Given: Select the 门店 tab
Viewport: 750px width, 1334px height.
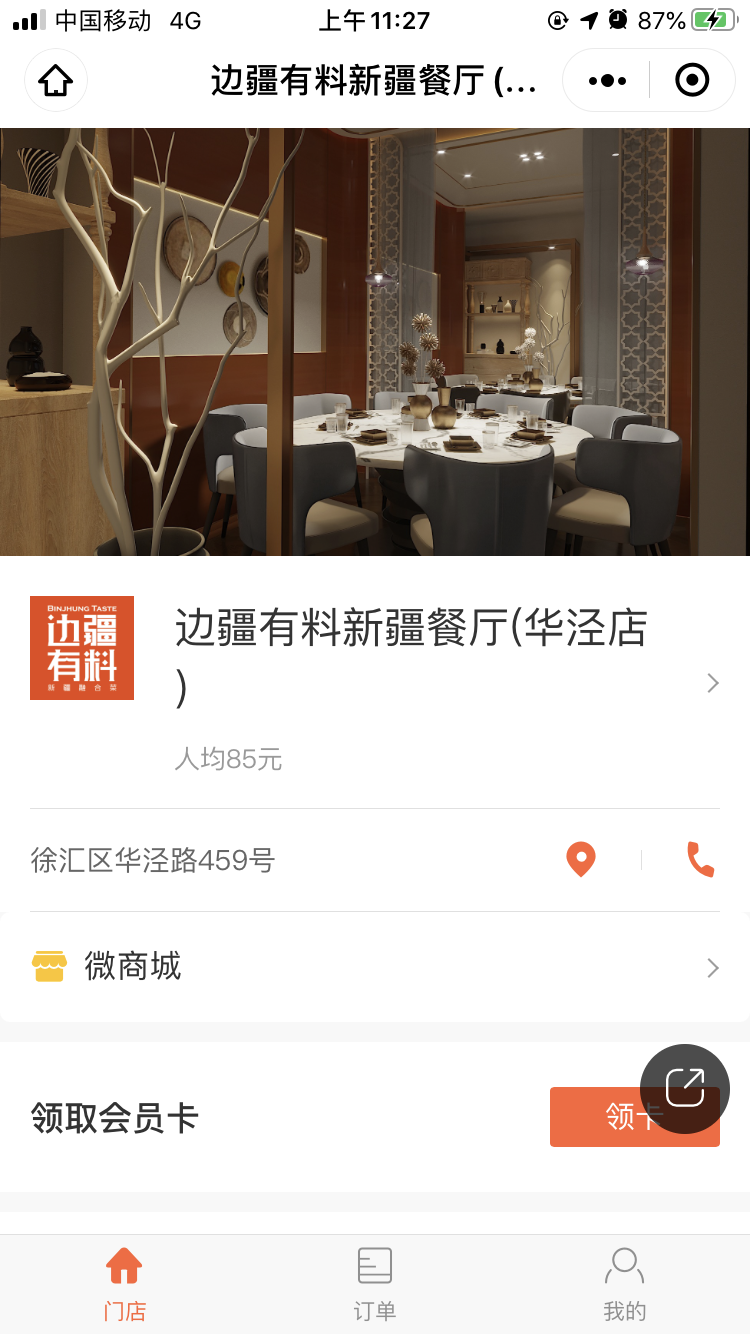Looking at the screenshot, I should pyautogui.click(x=124, y=1285).
